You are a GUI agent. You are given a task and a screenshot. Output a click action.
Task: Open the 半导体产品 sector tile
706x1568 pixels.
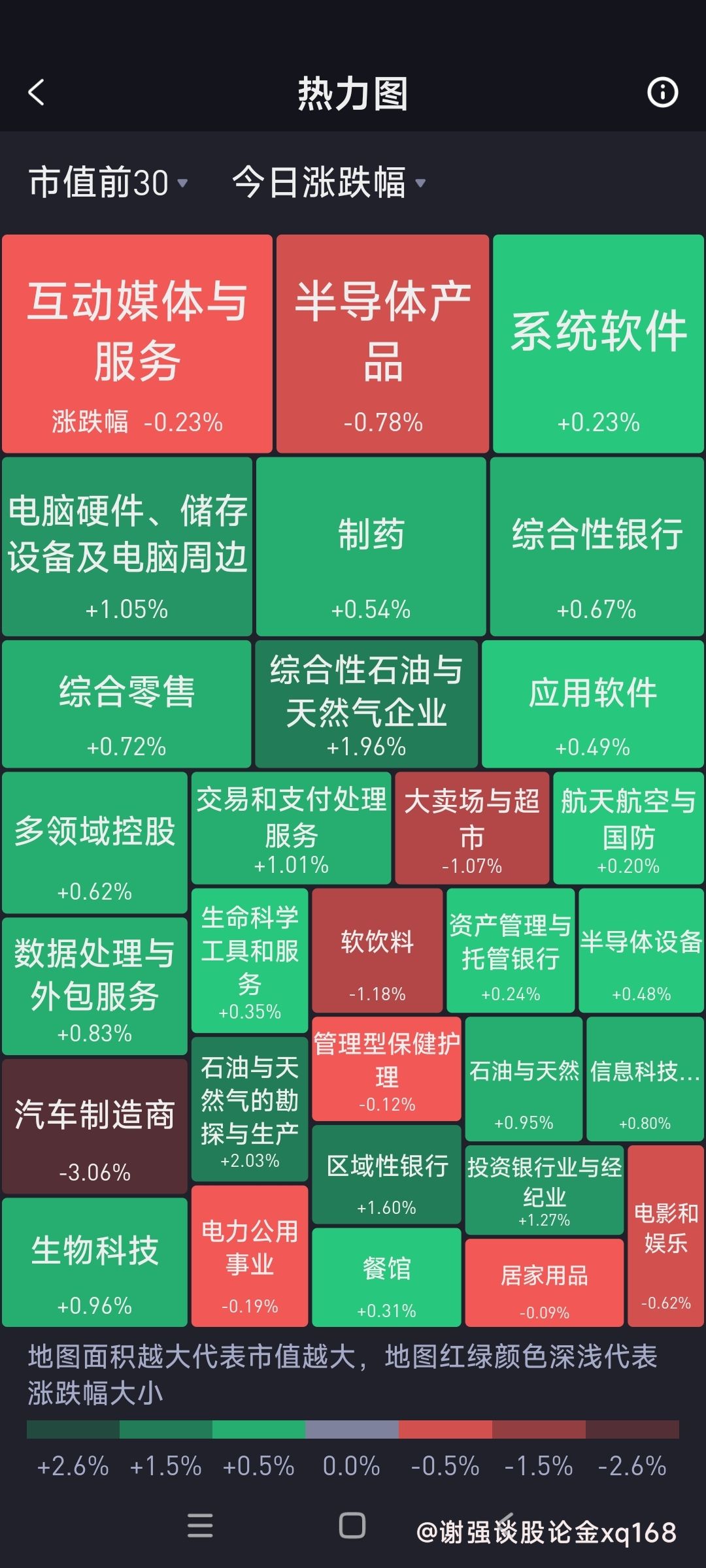pyautogui.click(x=382, y=344)
